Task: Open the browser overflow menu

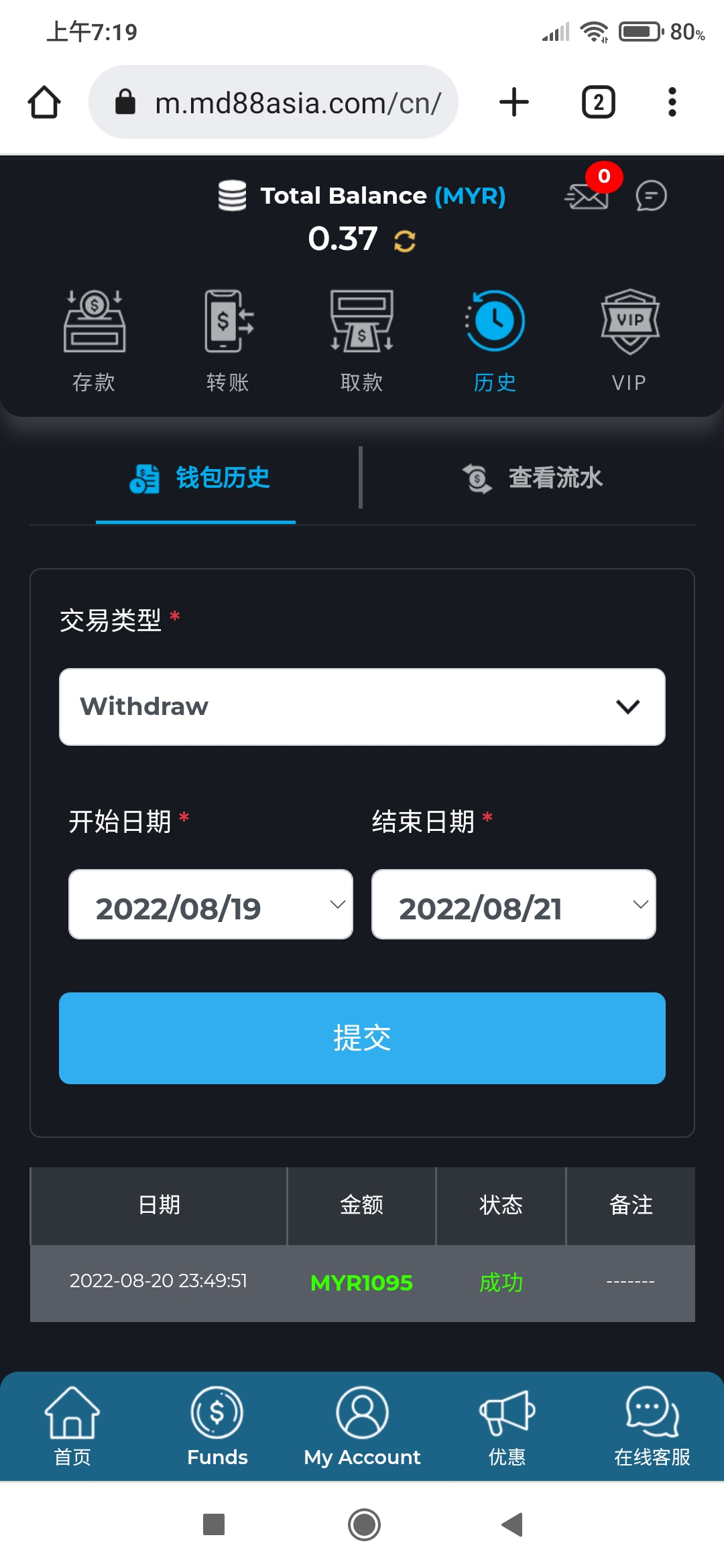Action: (x=672, y=103)
